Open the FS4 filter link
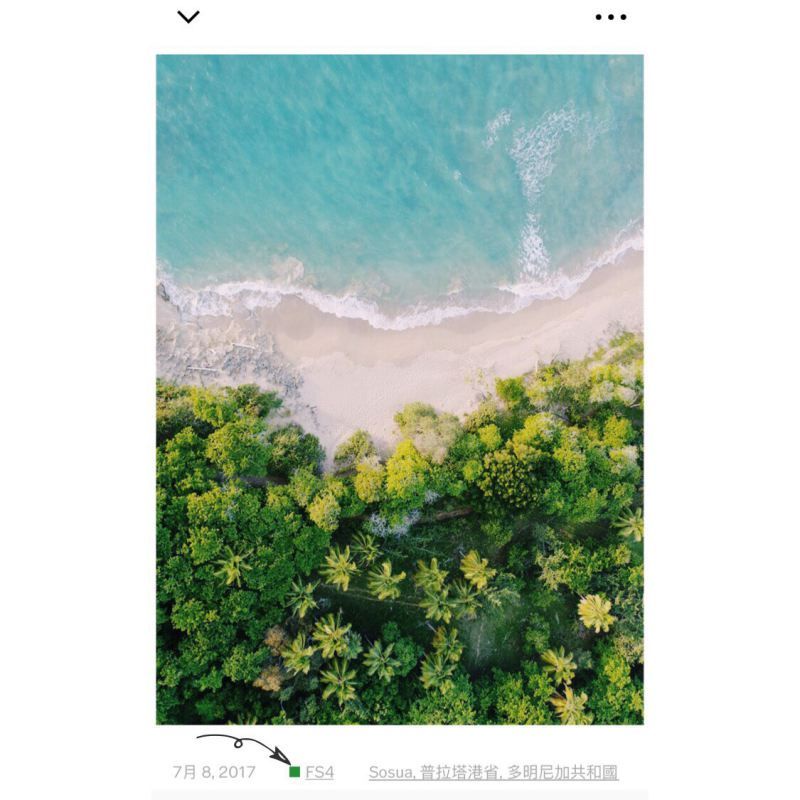The height and width of the screenshot is (800, 800). [x=319, y=772]
